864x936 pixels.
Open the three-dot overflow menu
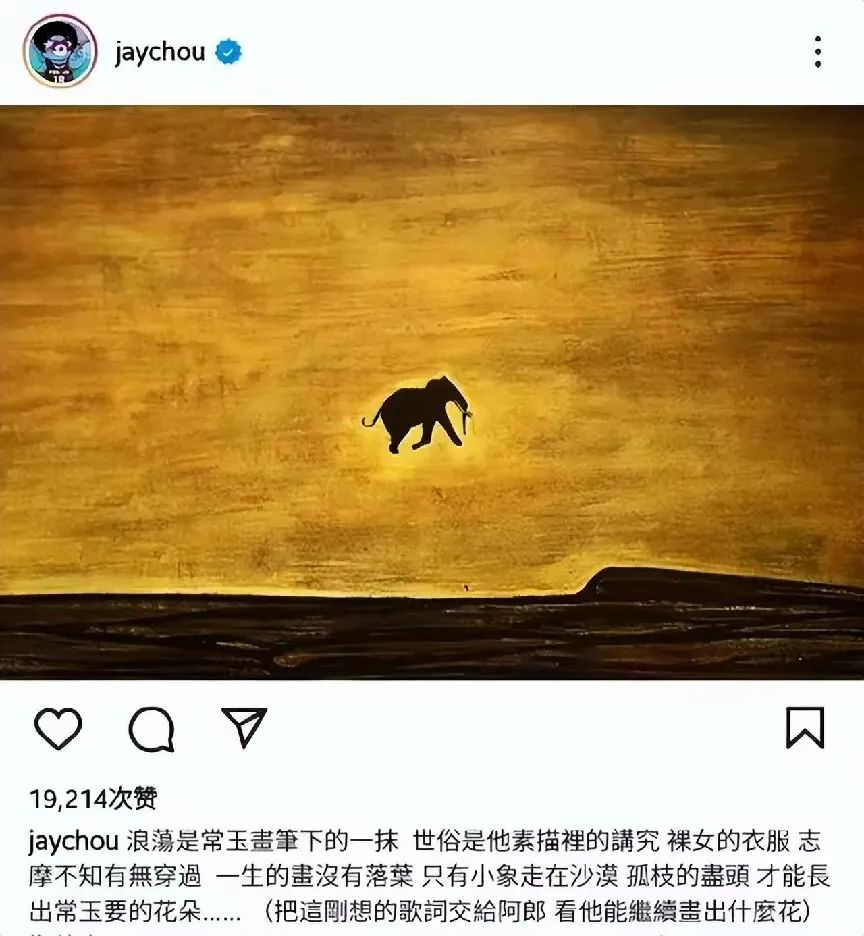(x=817, y=52)
